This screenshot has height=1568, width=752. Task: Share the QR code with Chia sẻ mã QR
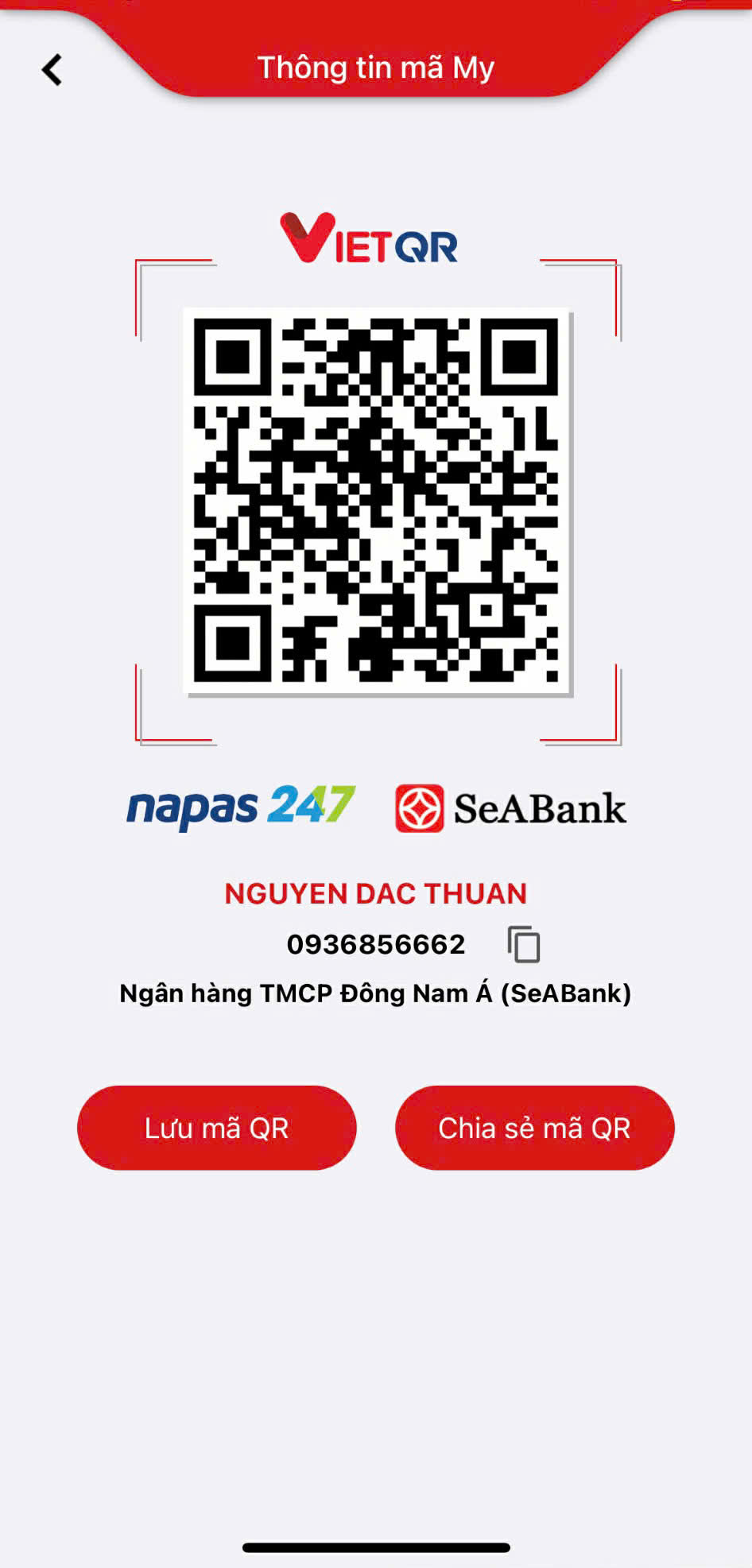pyautogui.click(x=534, y=1128)
